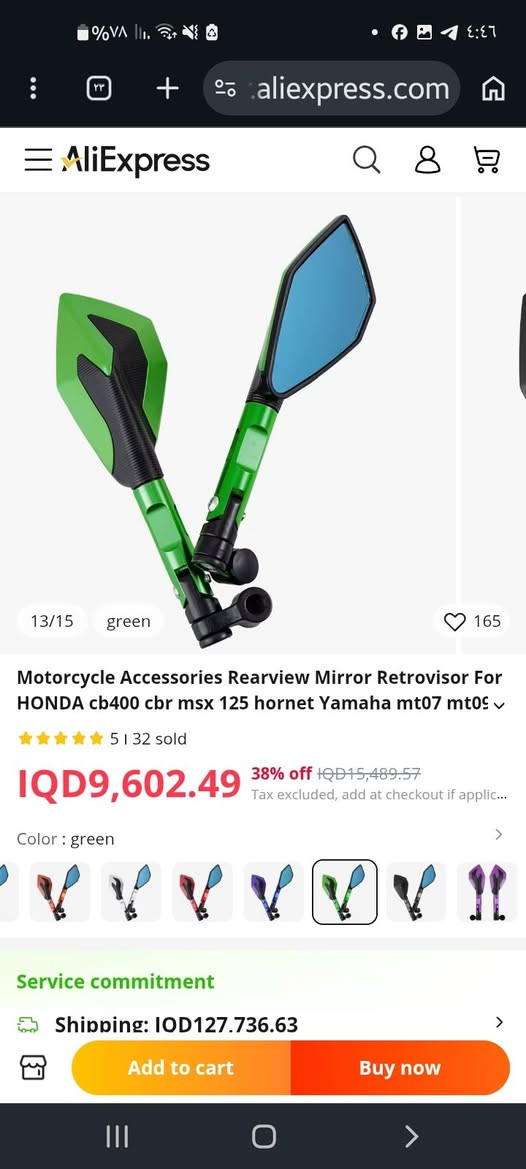Buy now
526x1169 pixels.
(400, 1068)
